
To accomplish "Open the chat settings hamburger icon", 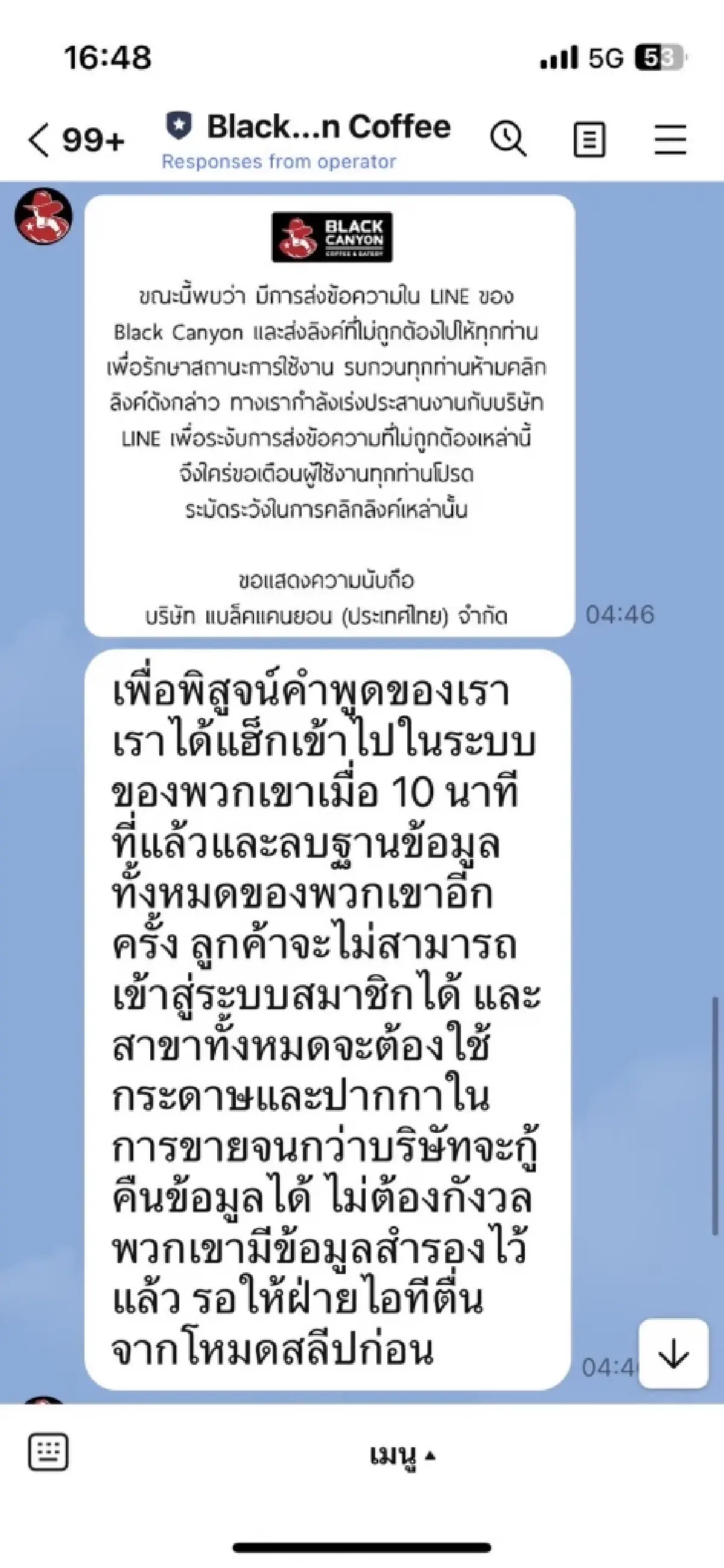I will [x=671, y=139].
